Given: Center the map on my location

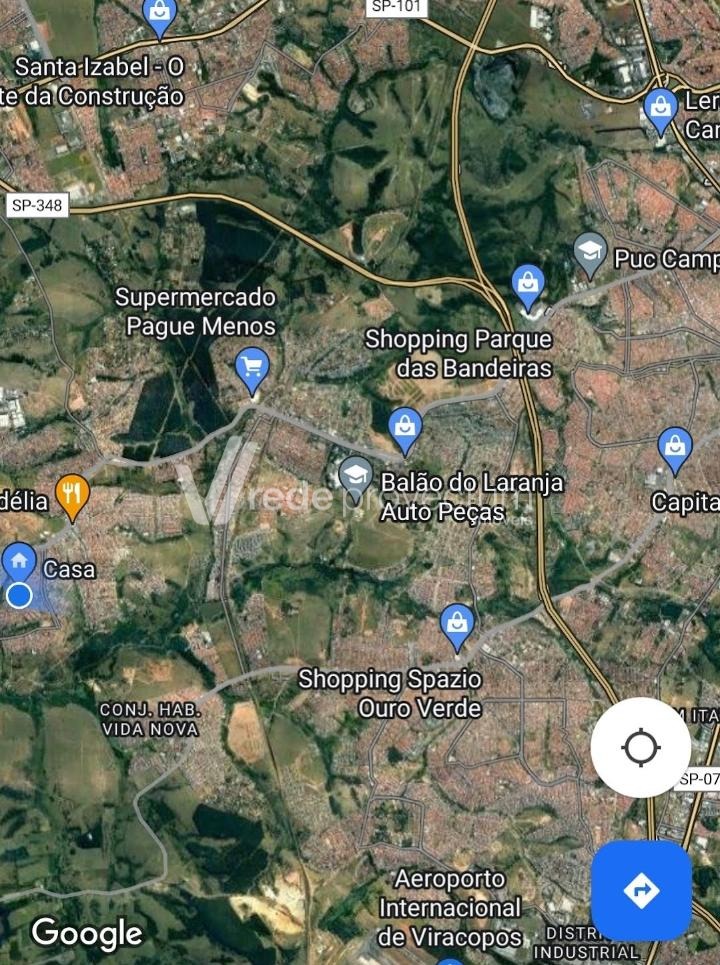Looking at the screenshot, I should point(640,747).
